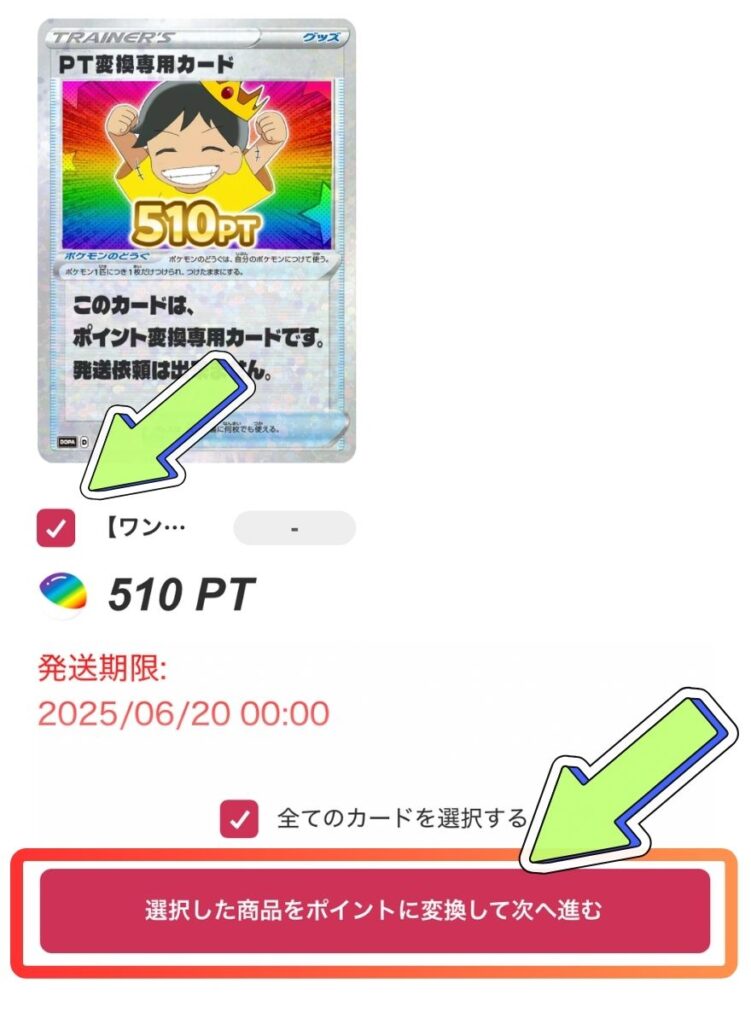Screen dimensions: 751x1024
Task: Uncheck the 【ワン… card checkbox
Action: pos(55,528)
